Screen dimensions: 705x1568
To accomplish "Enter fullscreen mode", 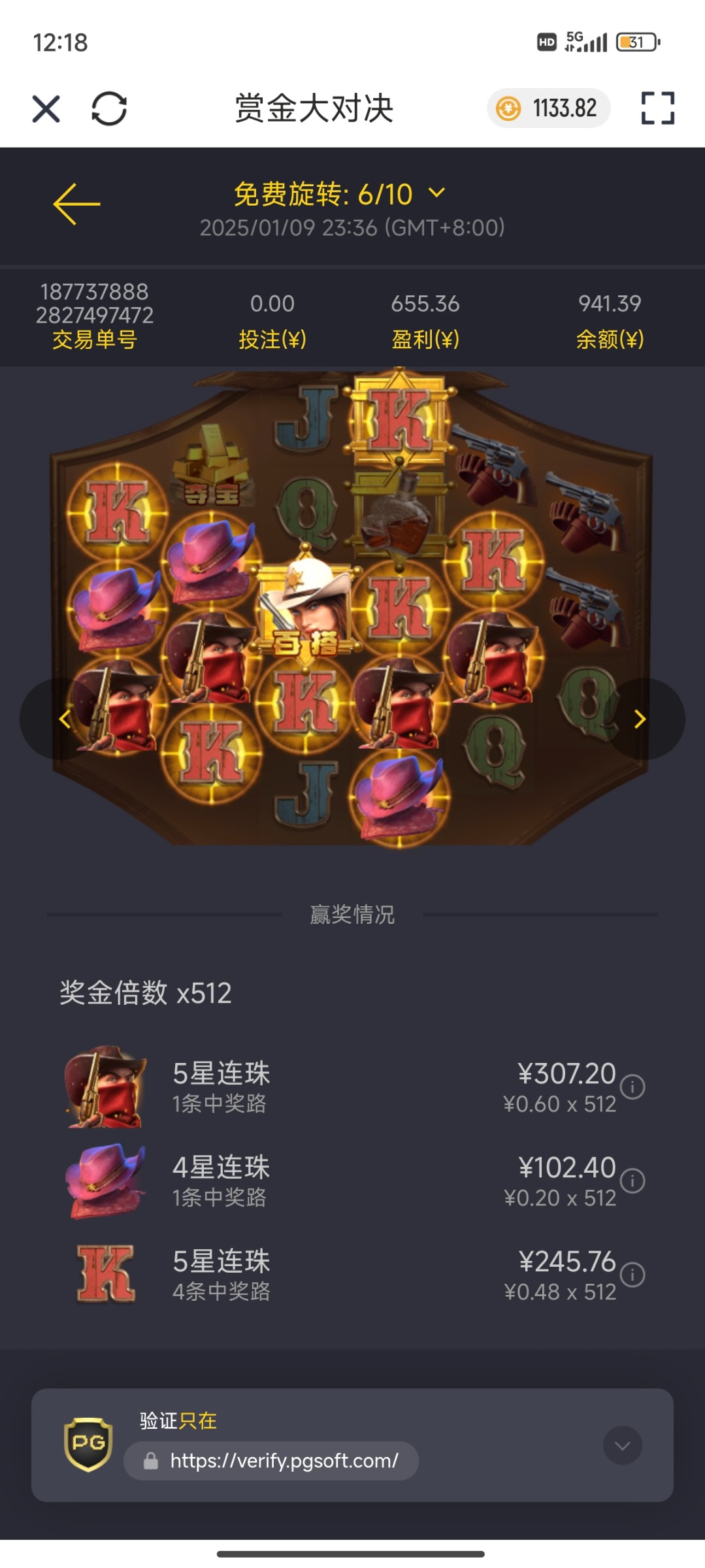I will (x=657, y=108).
